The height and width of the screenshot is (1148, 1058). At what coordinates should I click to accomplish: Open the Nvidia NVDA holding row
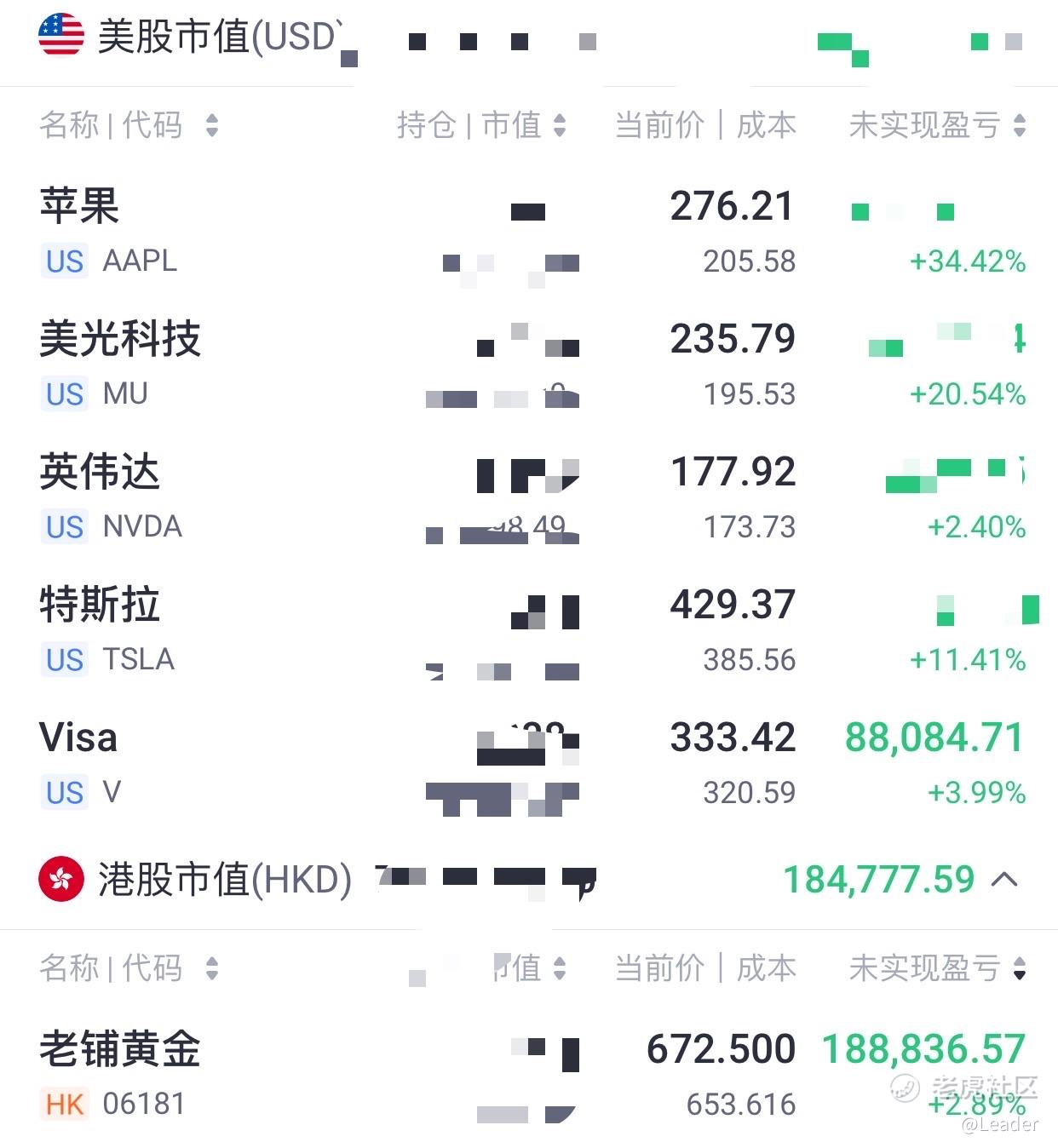(529, 497)
